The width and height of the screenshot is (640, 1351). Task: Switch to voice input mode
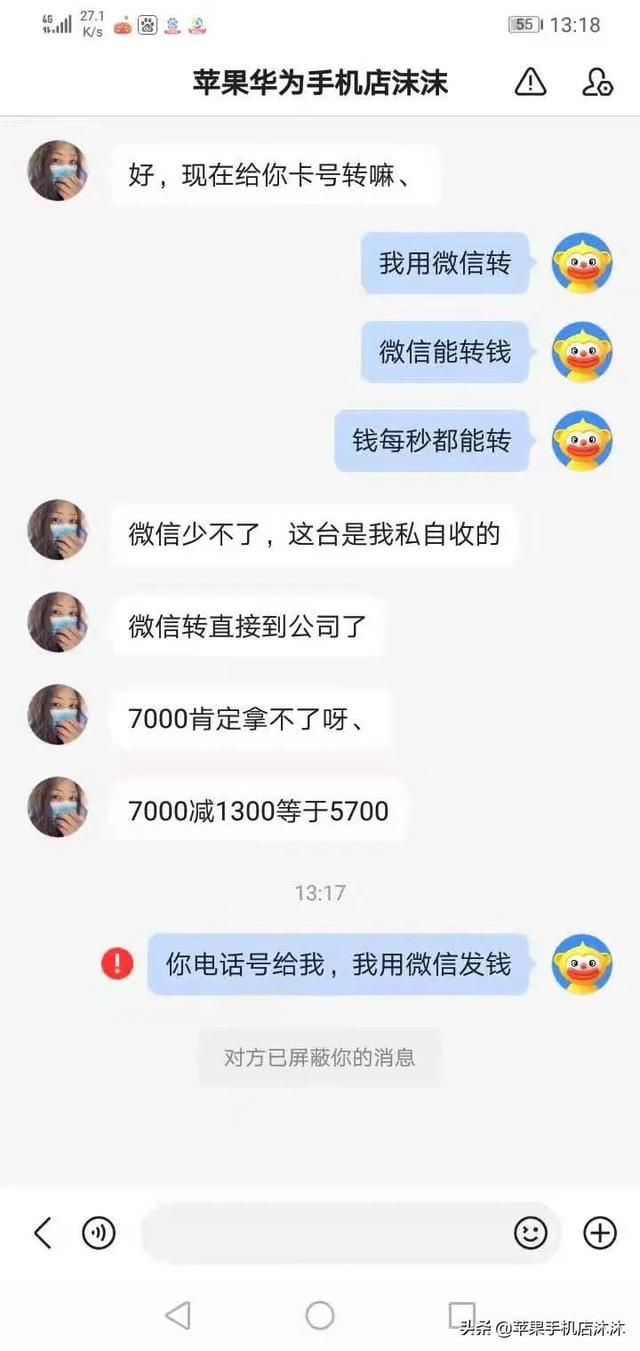[99, 1233]
